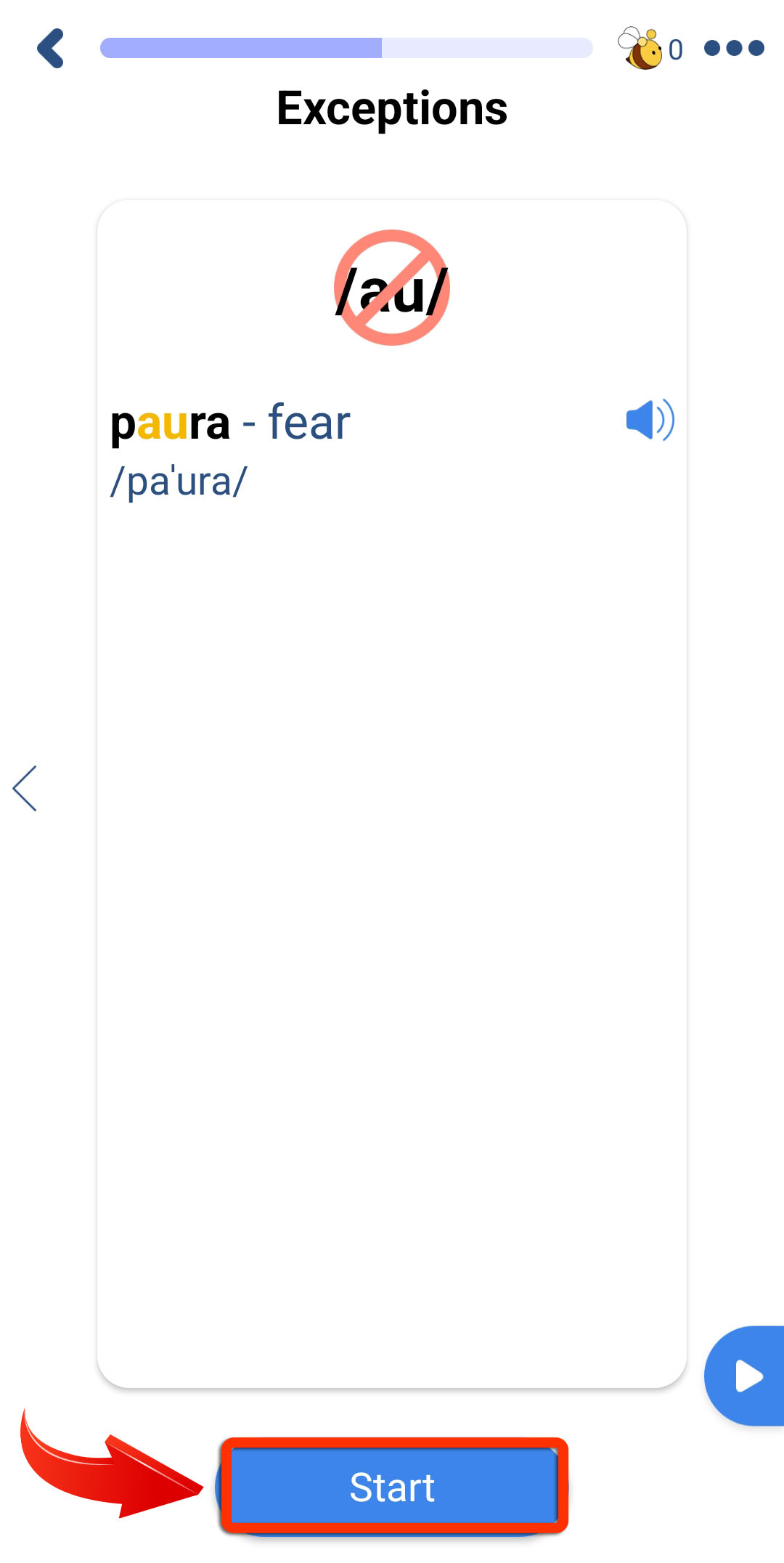Go to the previous card arrow

(x=25, y=788)
